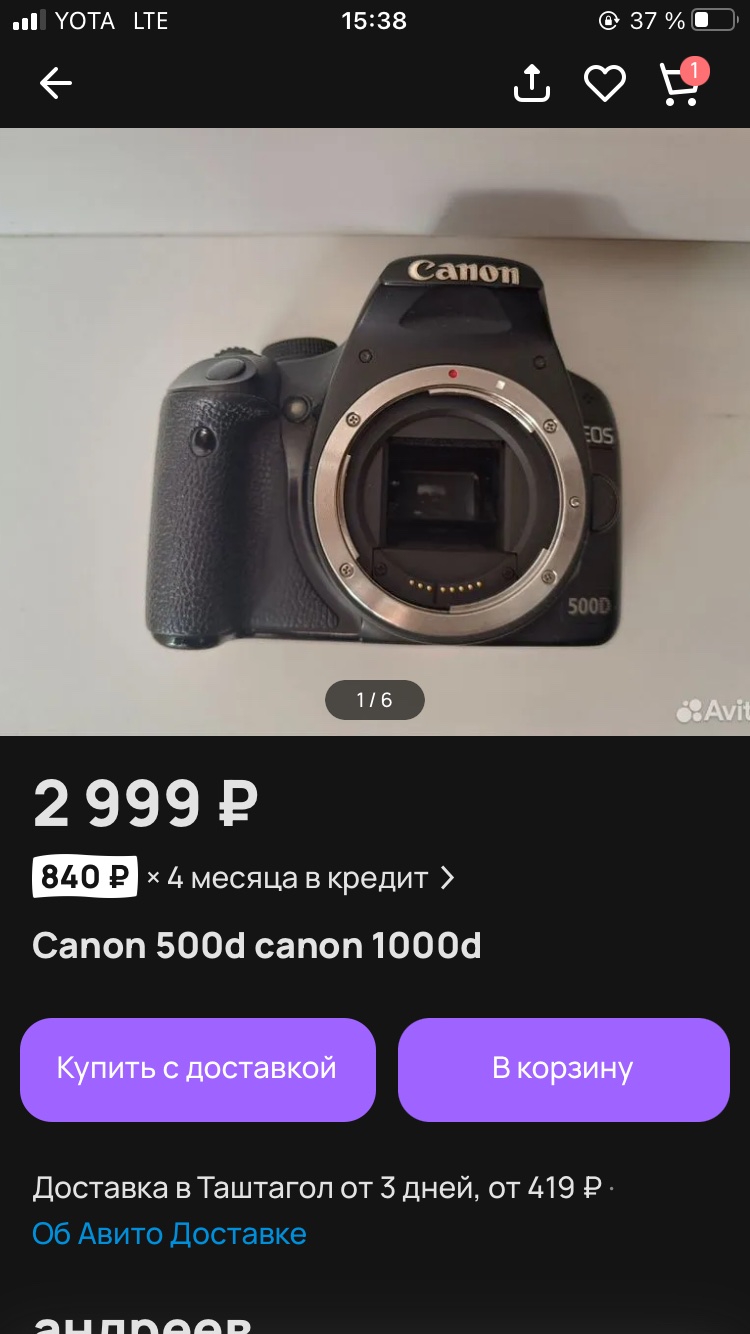Open the Об Авито Доставке link
Screen dimensions: 750x1334
tap(169, 1233)
